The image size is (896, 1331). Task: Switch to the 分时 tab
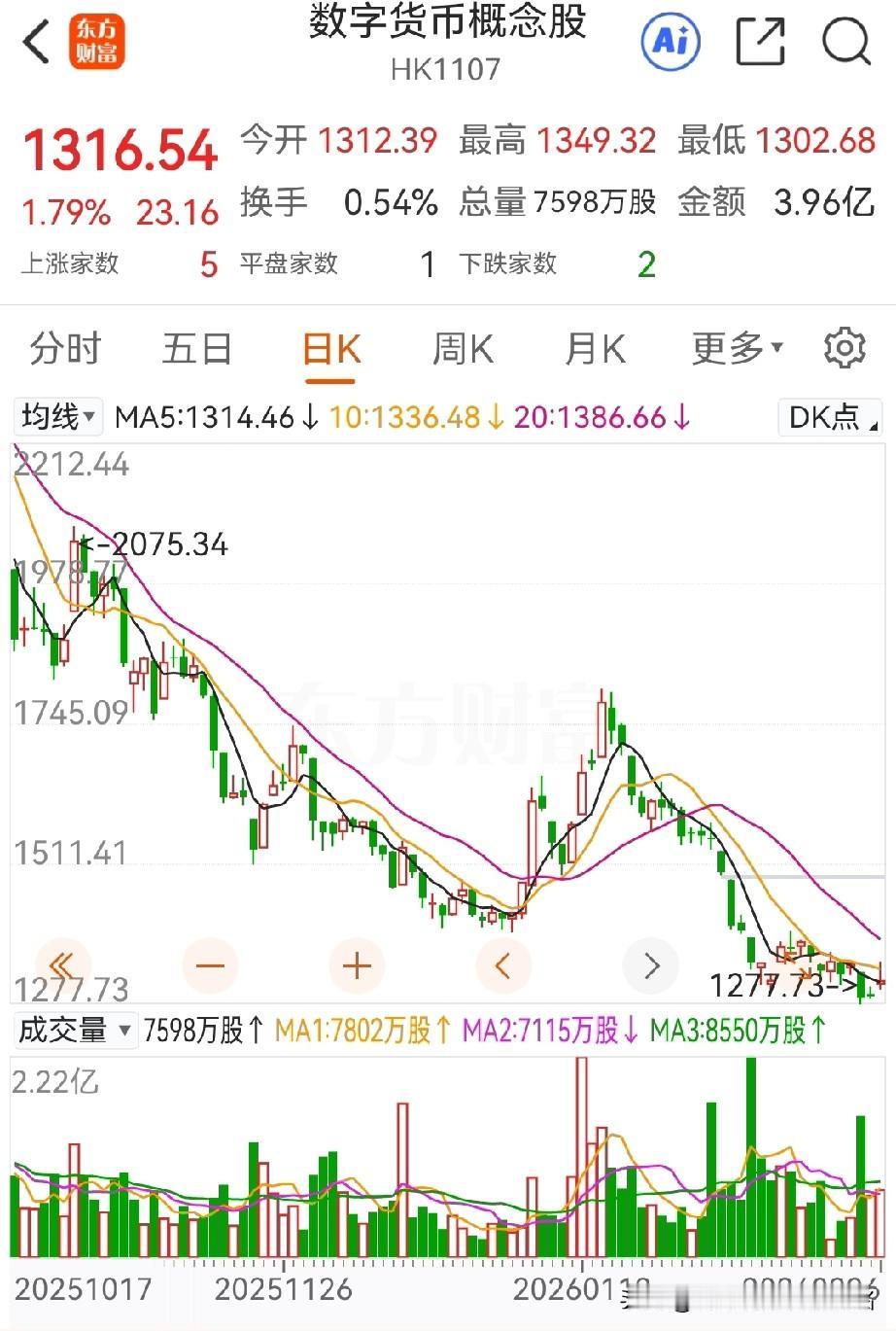(63, 347)
